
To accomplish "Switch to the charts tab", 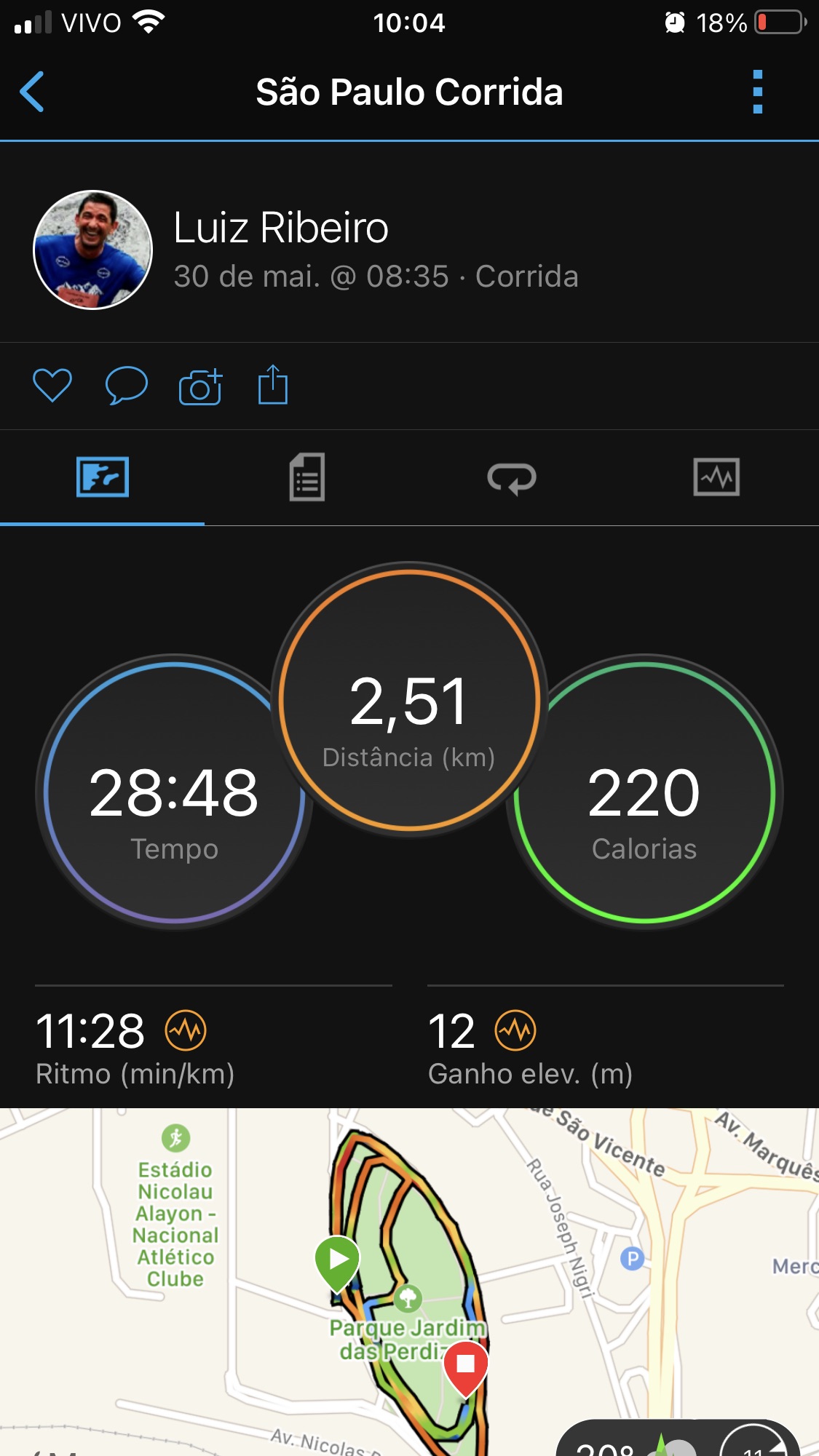I will click(716, 477).
